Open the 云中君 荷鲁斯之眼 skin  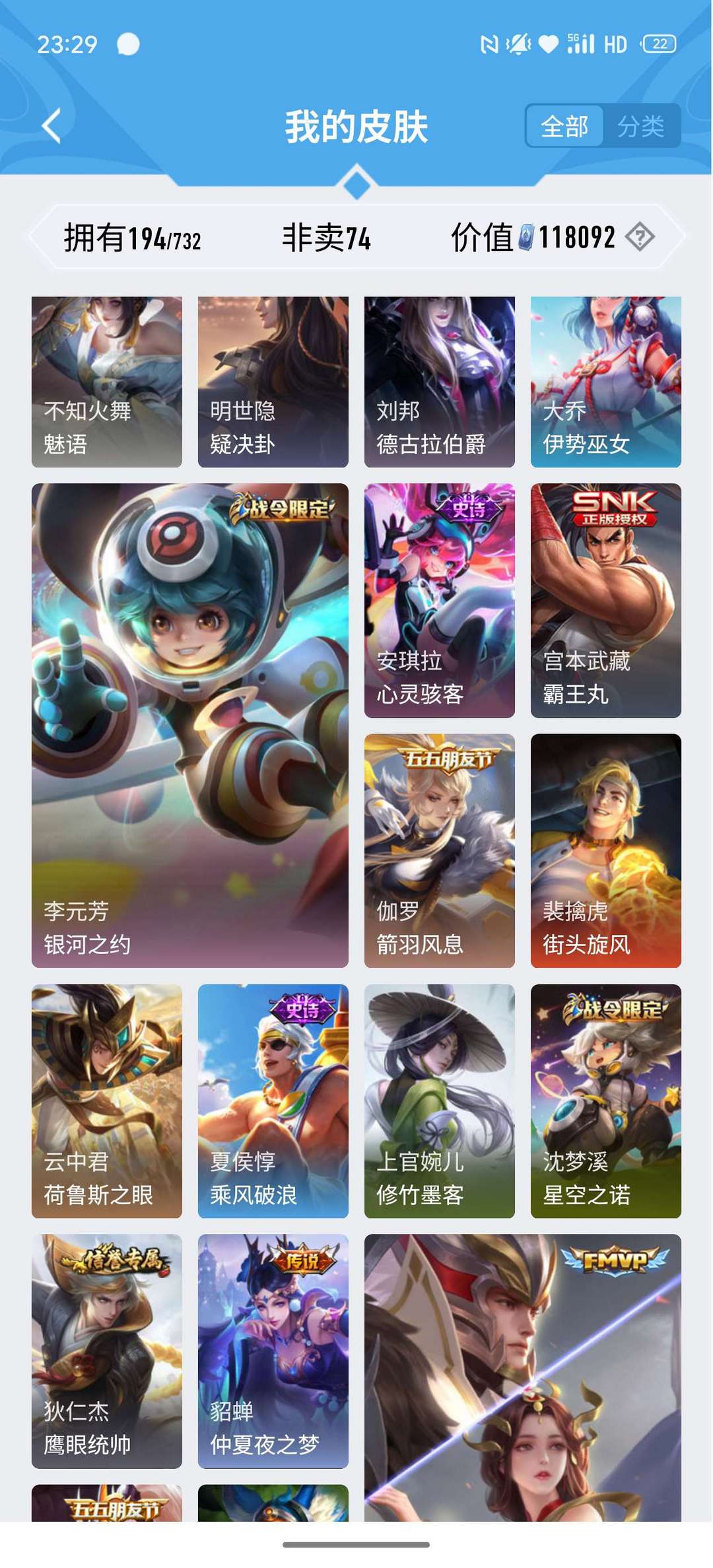107,1101
